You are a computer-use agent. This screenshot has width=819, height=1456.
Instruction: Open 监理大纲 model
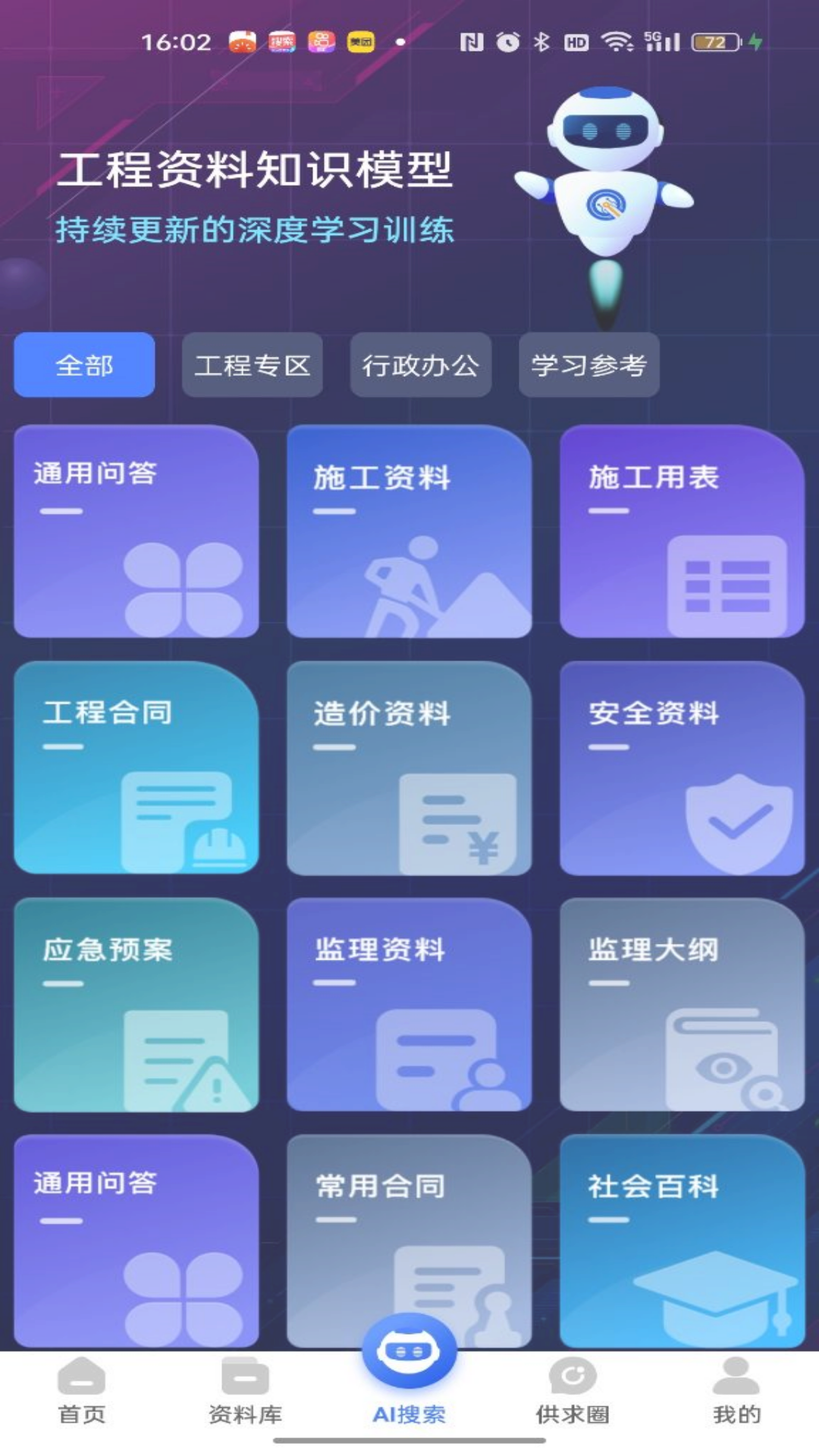[682, 1004]
